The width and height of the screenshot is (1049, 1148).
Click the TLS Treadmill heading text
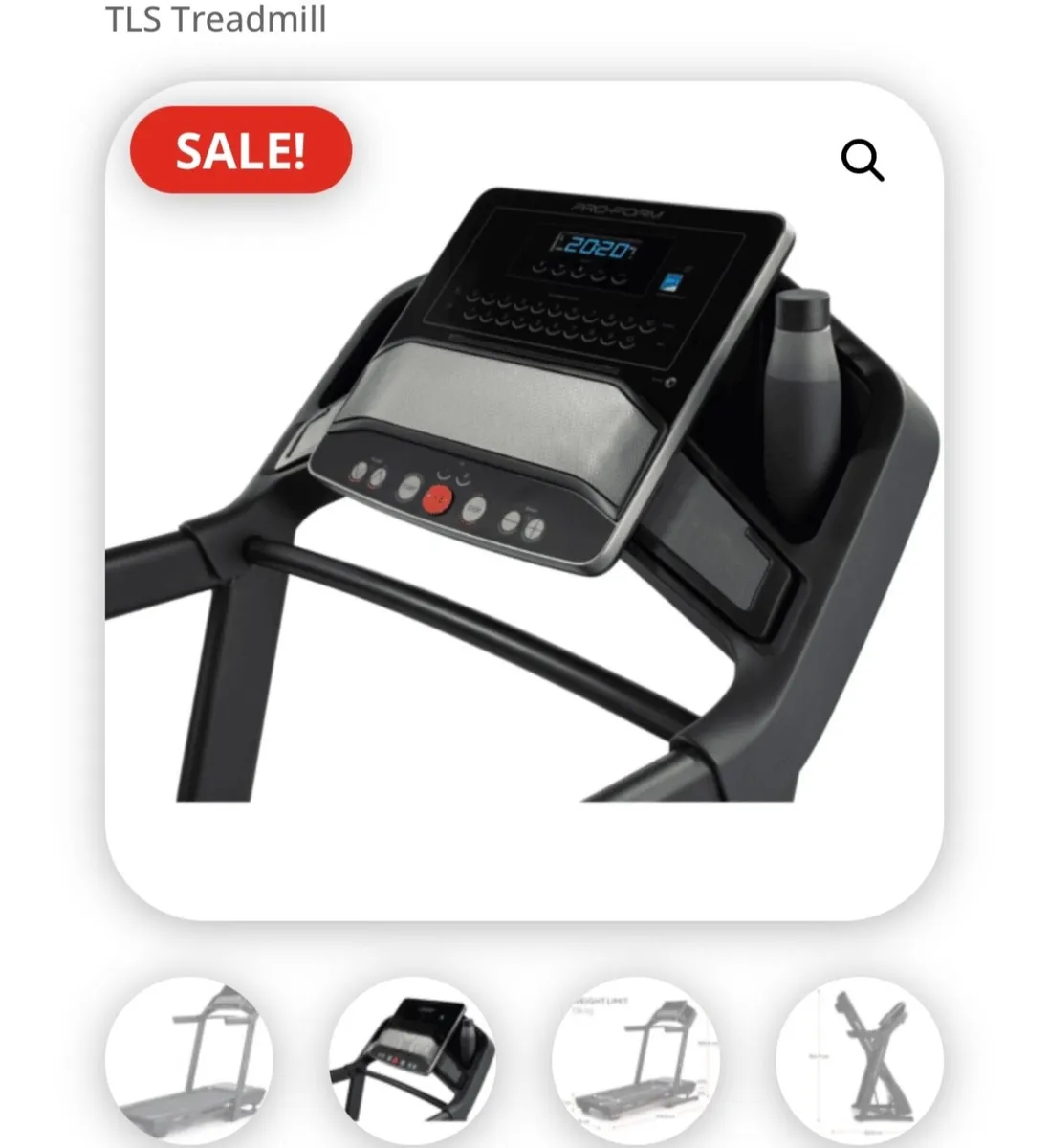coord(217,19)
